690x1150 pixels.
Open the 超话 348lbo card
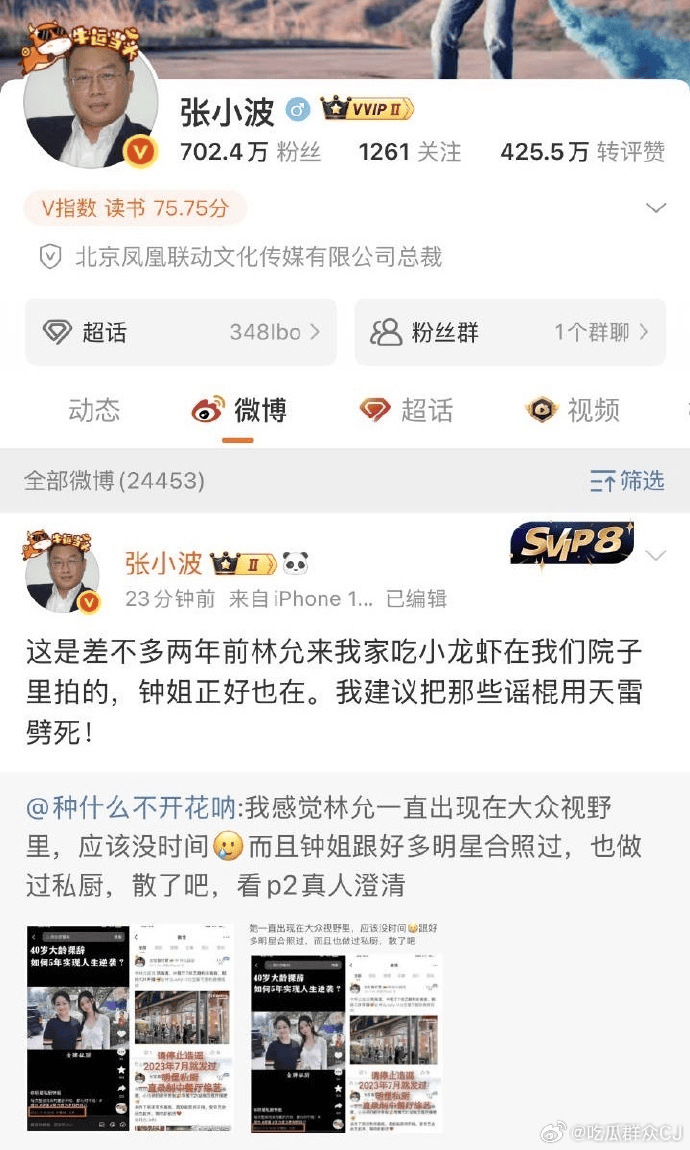click(181, 332)
